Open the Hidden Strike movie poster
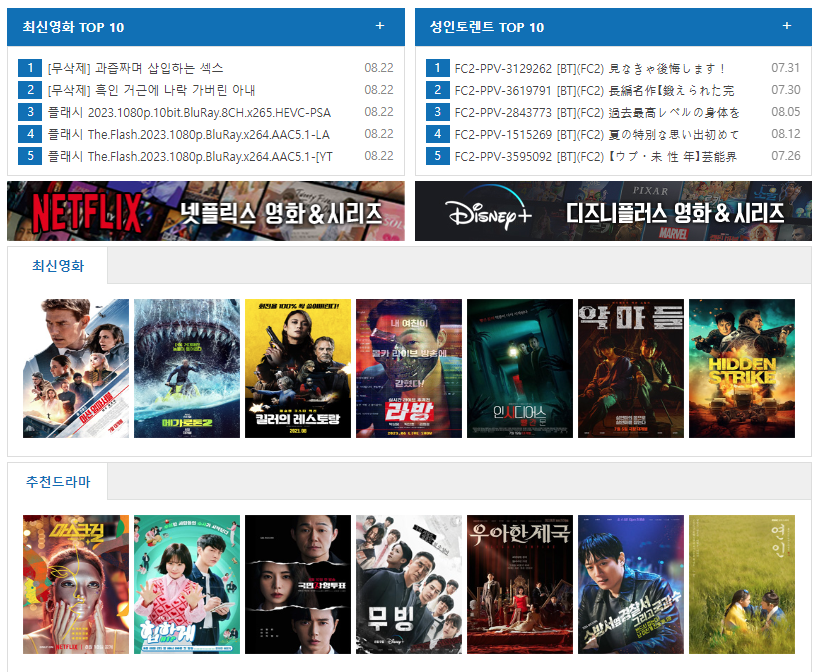817x672 pixels. tap(742, 368)
